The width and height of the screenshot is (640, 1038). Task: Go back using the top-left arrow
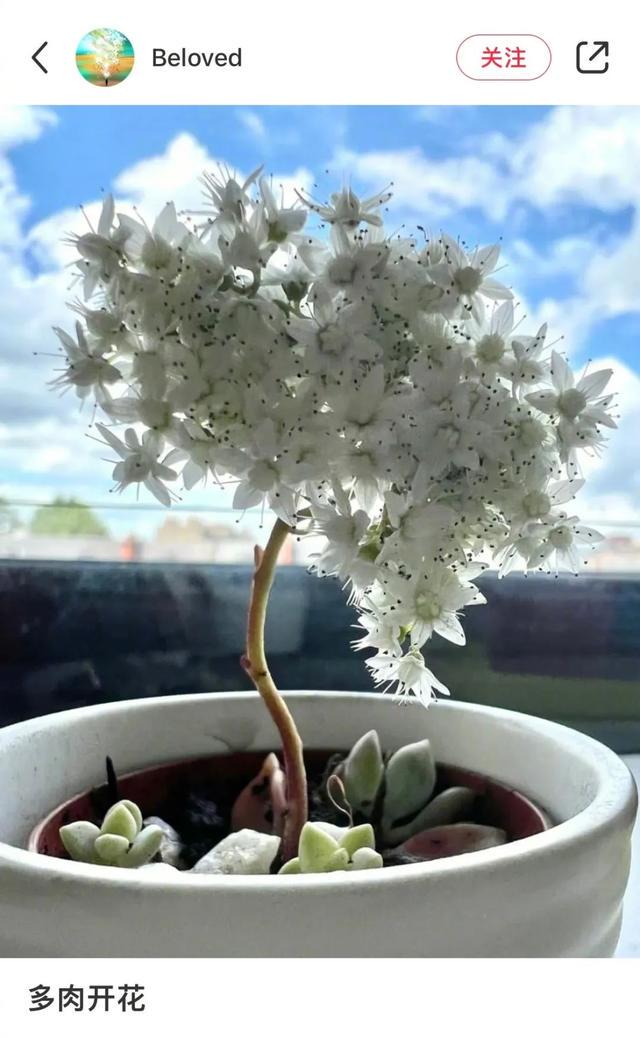click(x=40, y=58)
